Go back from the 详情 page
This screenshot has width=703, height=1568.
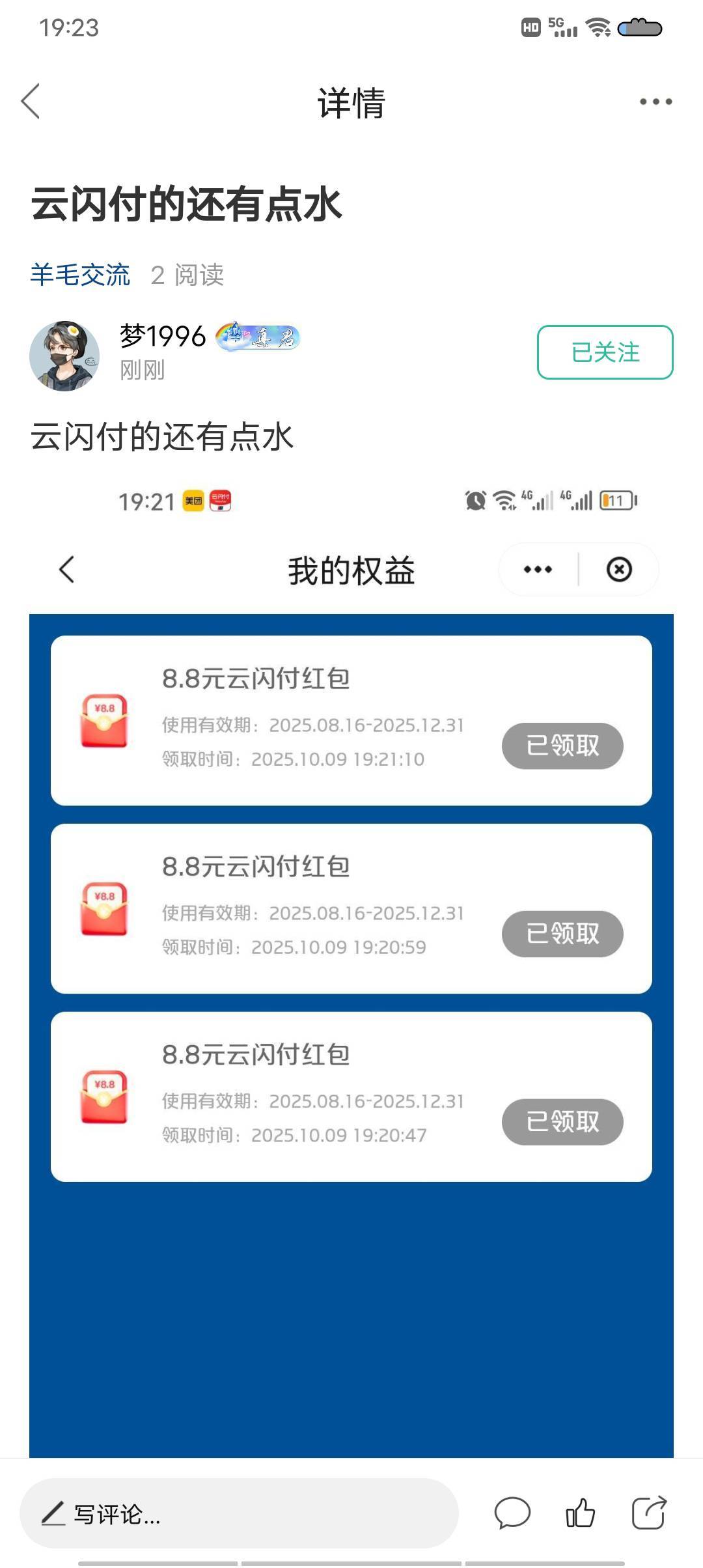(x=31, y=102)
